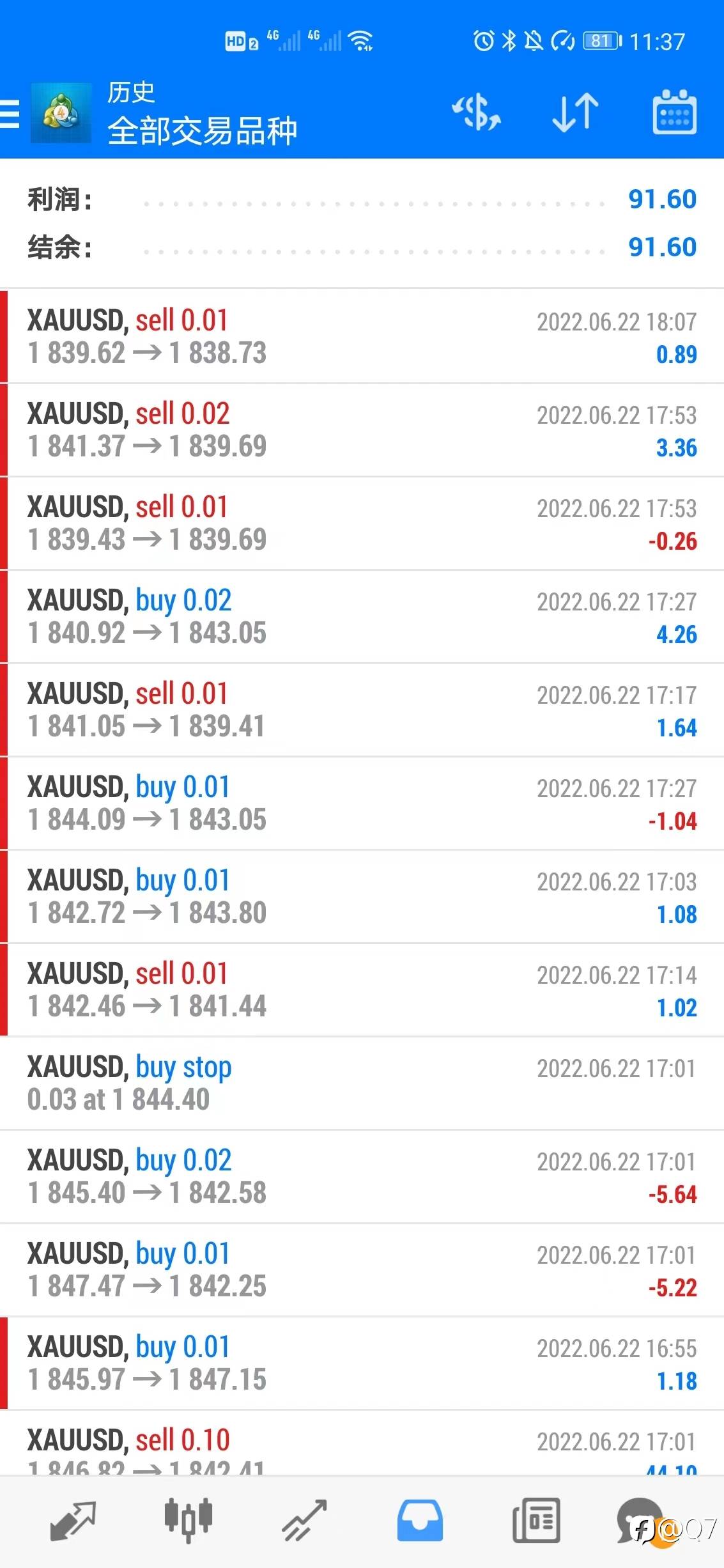Open the sell 0.02 trade with profit 3.36
This screenshot has width=724, height=1568.
(362, 430)
